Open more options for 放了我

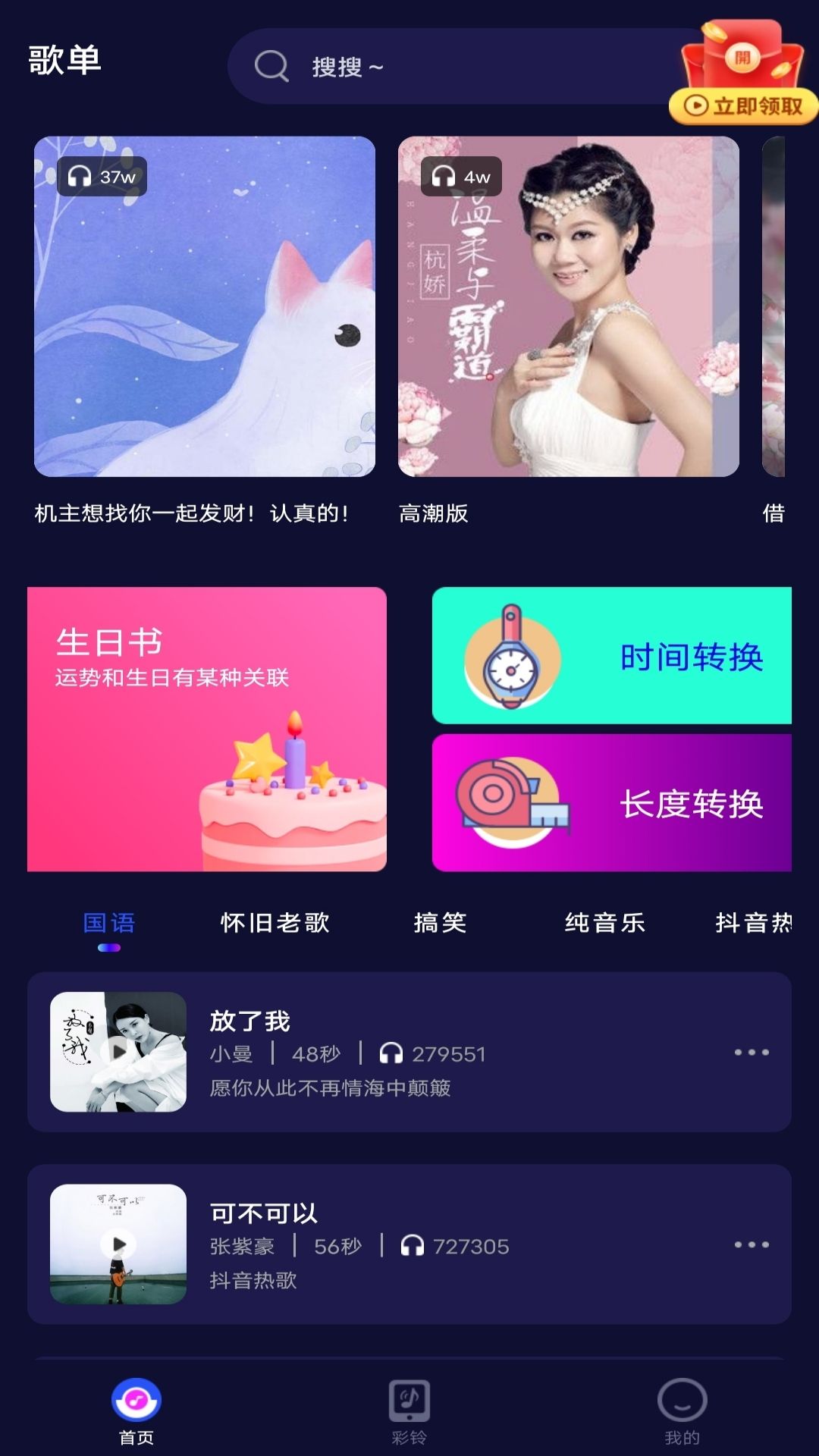[752, 1053]
